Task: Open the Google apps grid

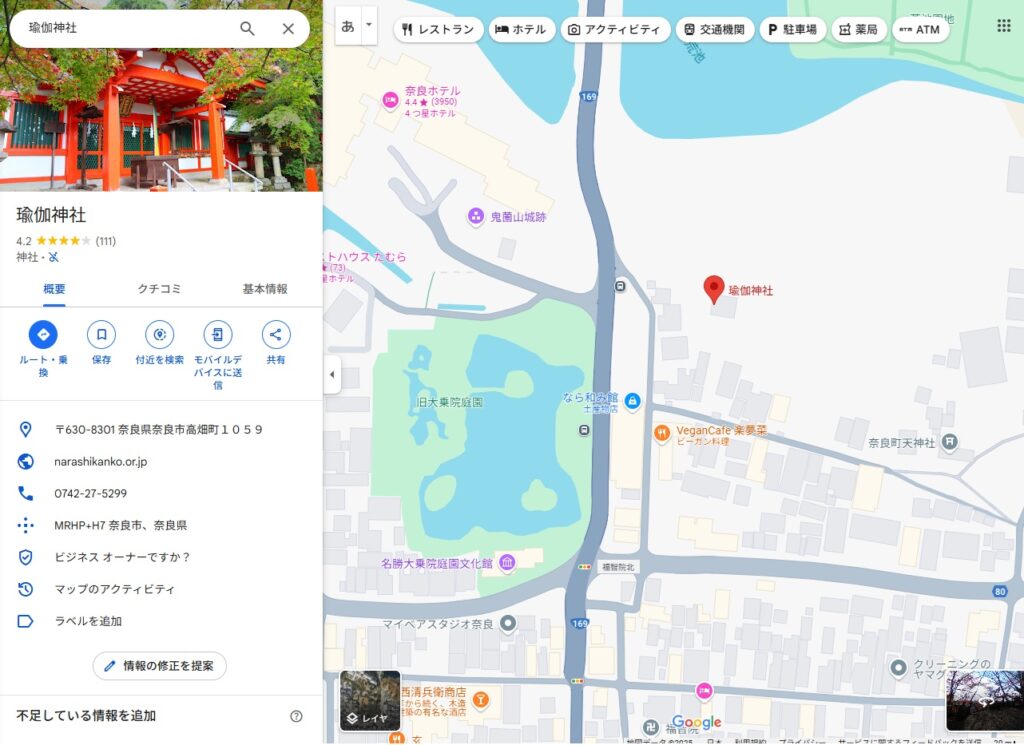Action: pos(1003,26)
